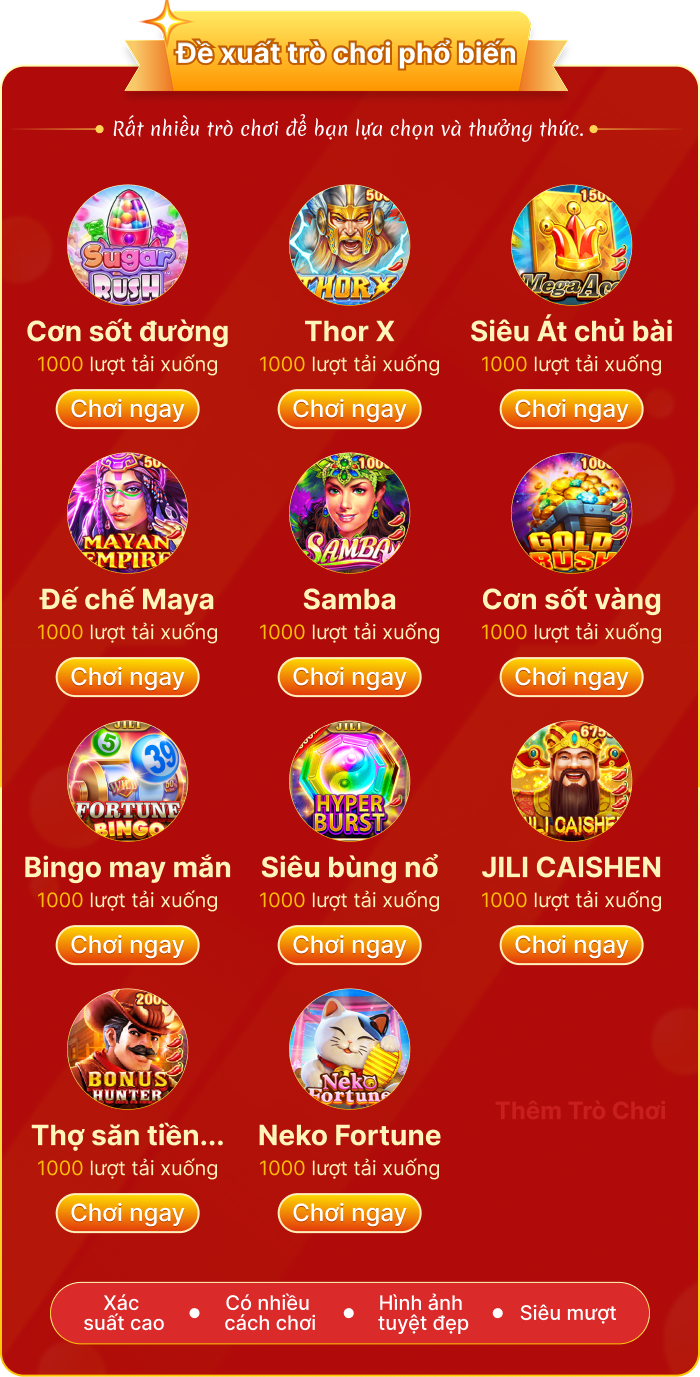This screenshot has height=1377, width=700.
Task: Play Cơn sốt vàng with Chơi ngay
Action: [x=571, y=677]
